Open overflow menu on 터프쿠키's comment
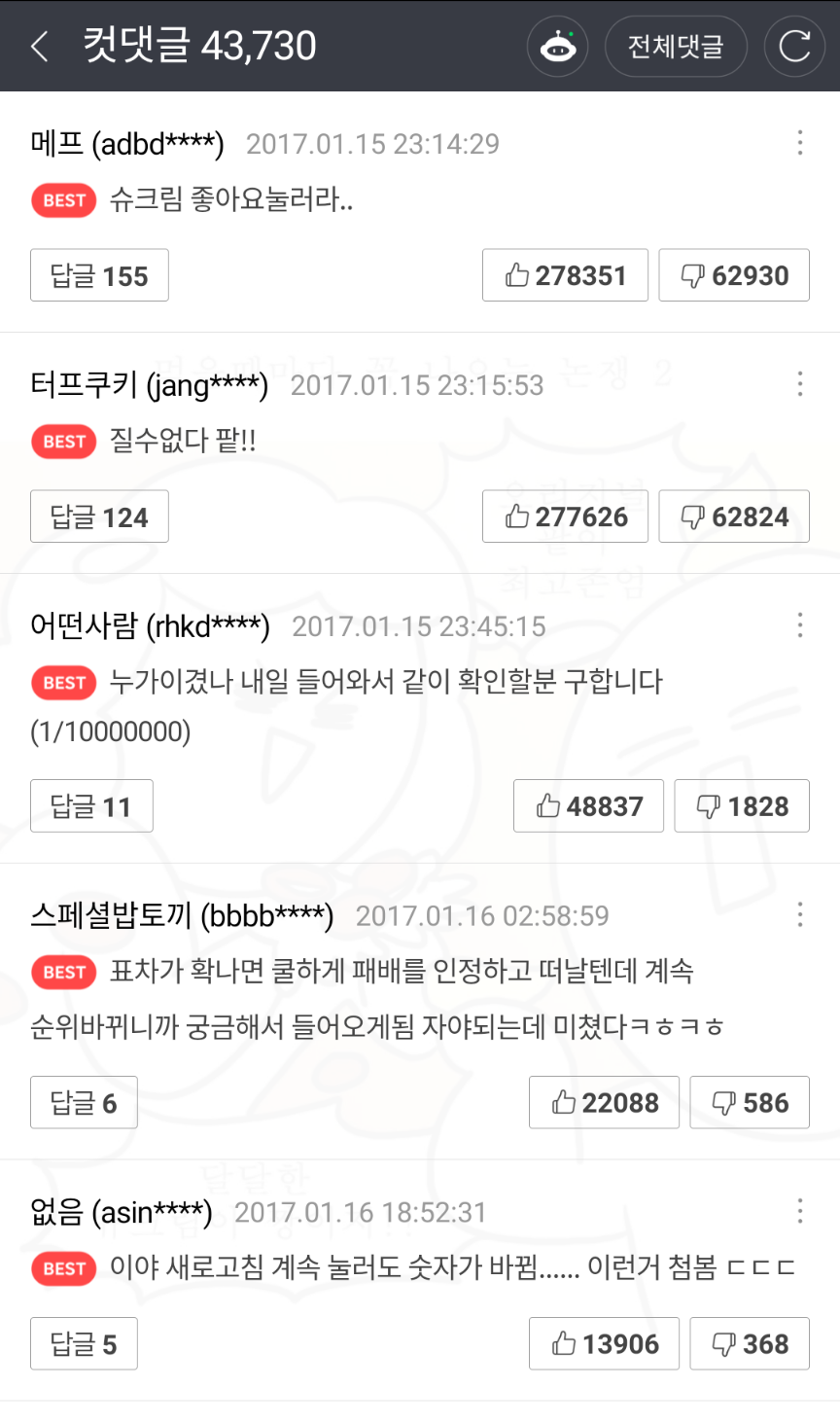 (799, 384)
